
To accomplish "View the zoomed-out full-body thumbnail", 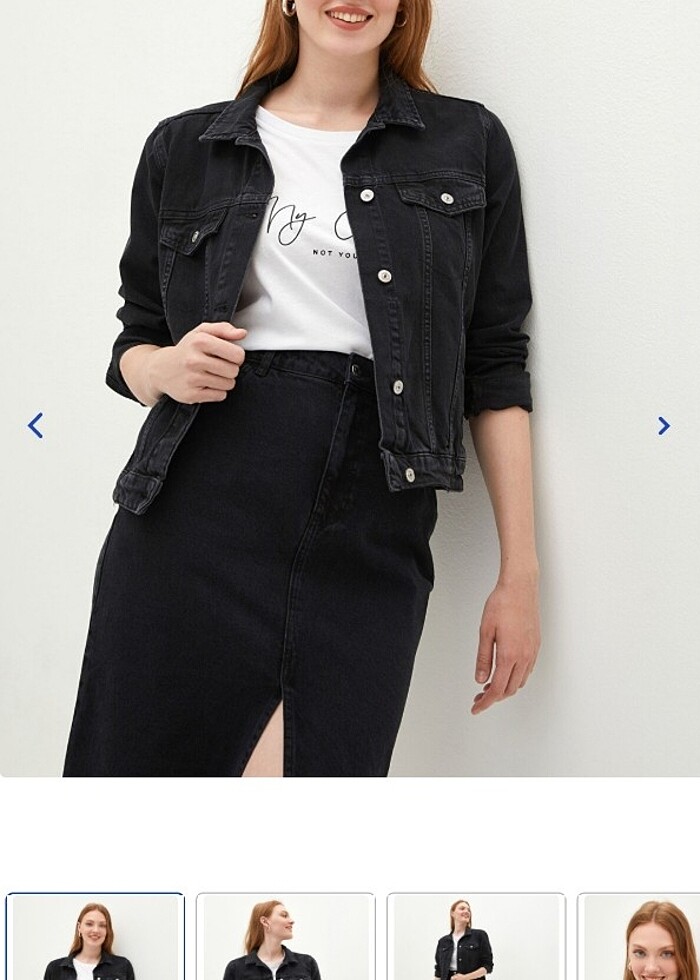I will click(x=476, y=937).
